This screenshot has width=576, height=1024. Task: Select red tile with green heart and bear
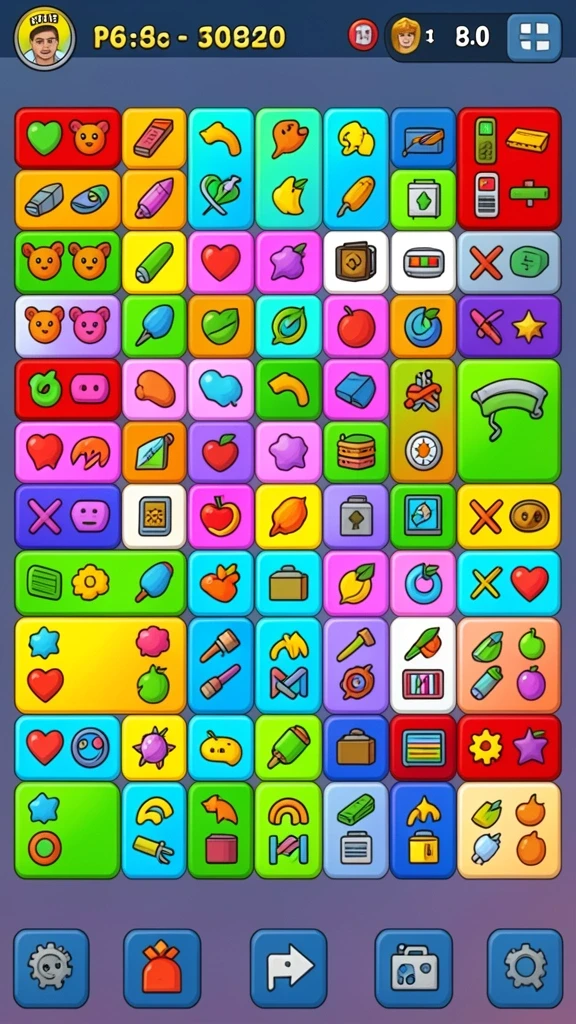(x=68, y=138)
